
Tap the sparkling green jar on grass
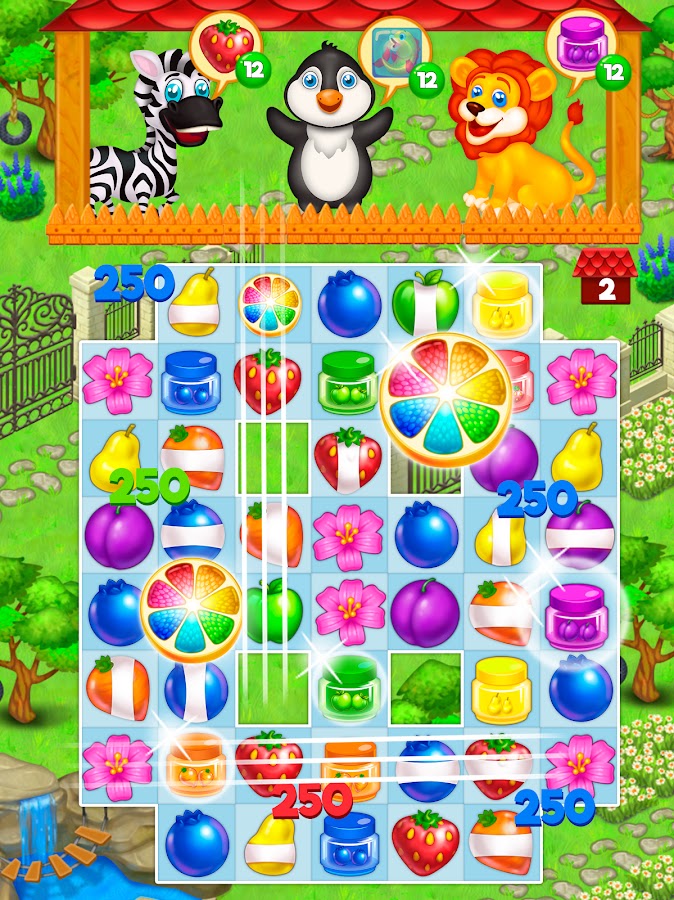click(347, 687)
